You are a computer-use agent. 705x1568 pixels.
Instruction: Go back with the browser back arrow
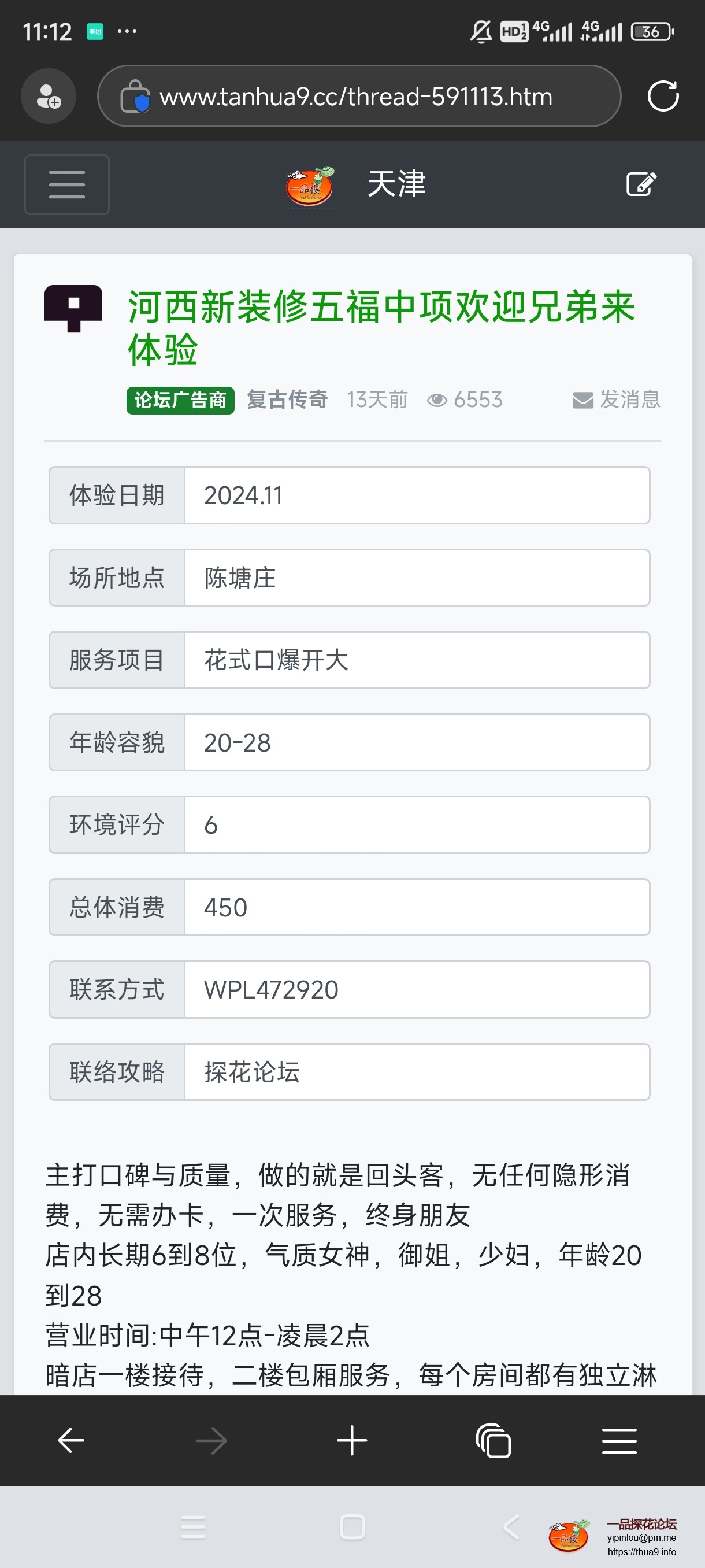(x=70, y=1440)
